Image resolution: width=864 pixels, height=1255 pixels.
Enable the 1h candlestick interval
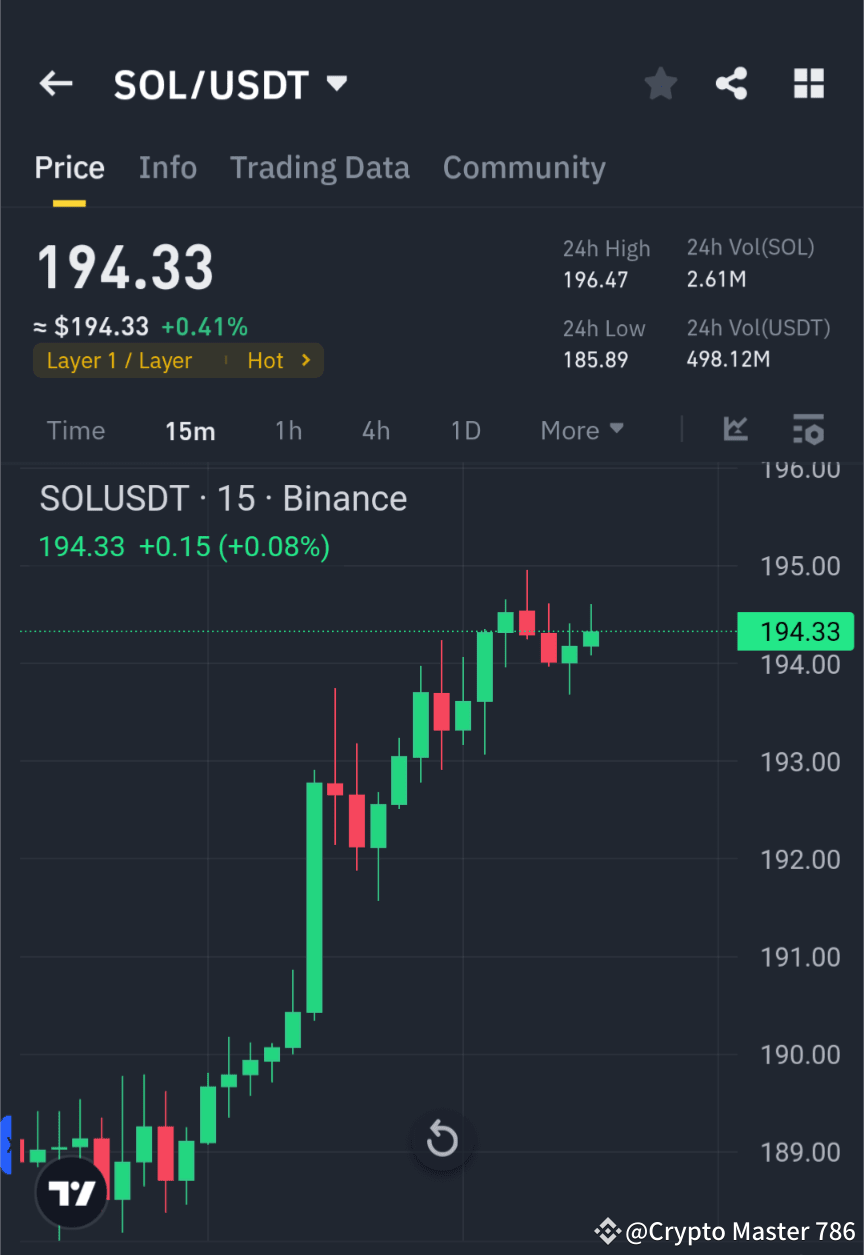click(x=288, y=430)
